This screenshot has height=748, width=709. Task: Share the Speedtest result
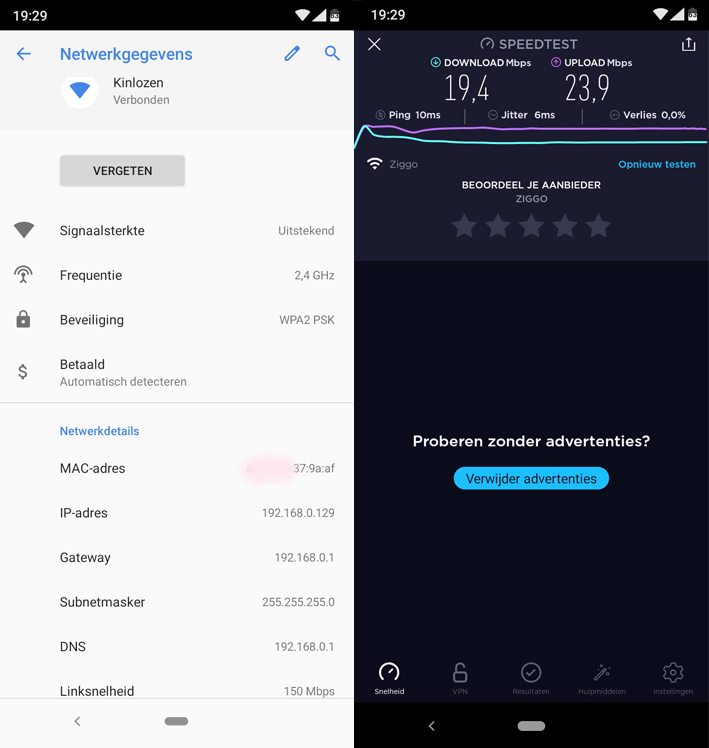(688, 44)
